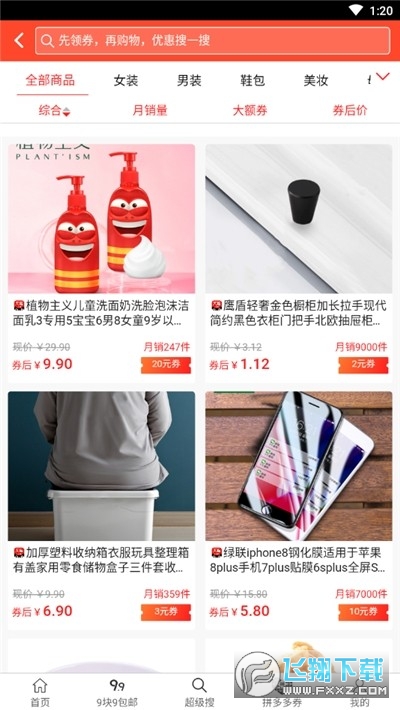Image resolution: width=400 pixels, height=710 pixels.
Task: Open the 鞋包 category tab
Action: coord(252,81)
